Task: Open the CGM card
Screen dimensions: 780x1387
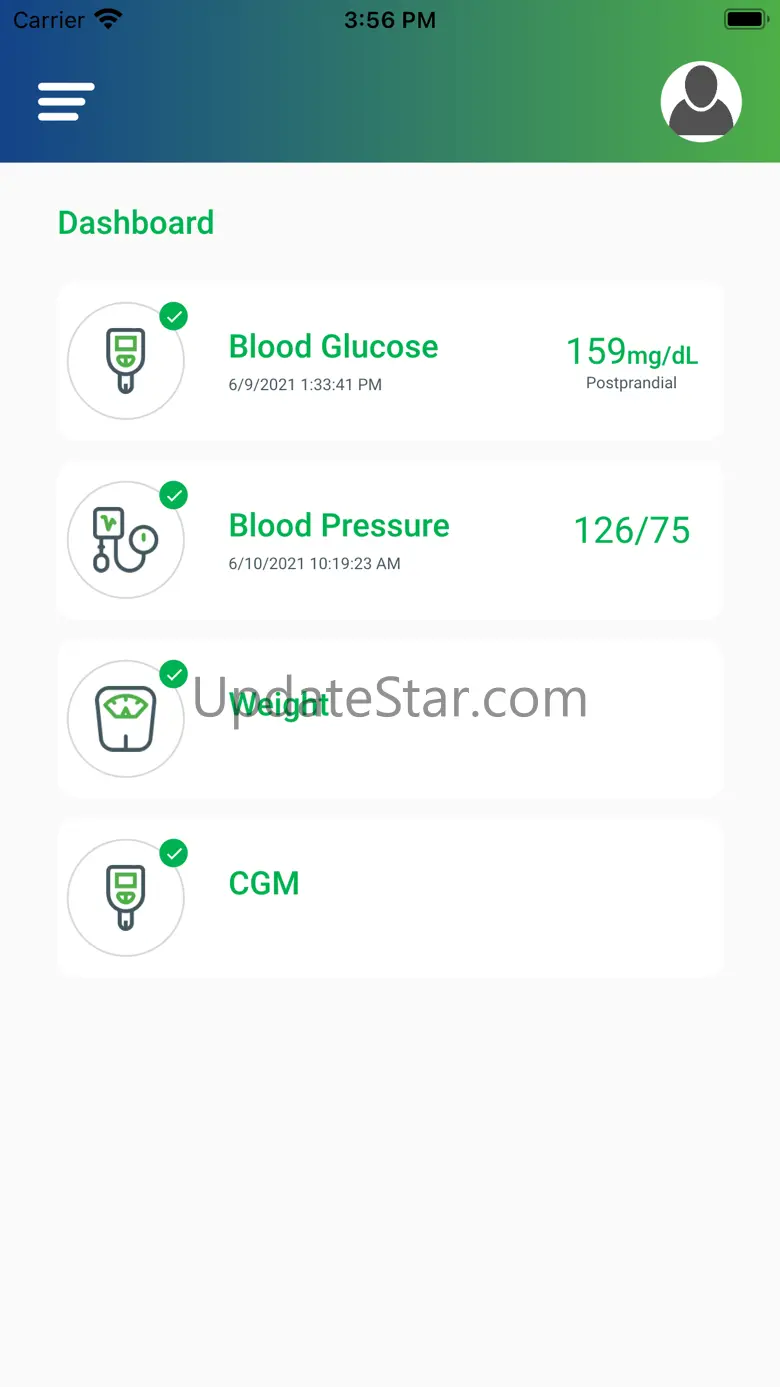Action: pos(390,898)
